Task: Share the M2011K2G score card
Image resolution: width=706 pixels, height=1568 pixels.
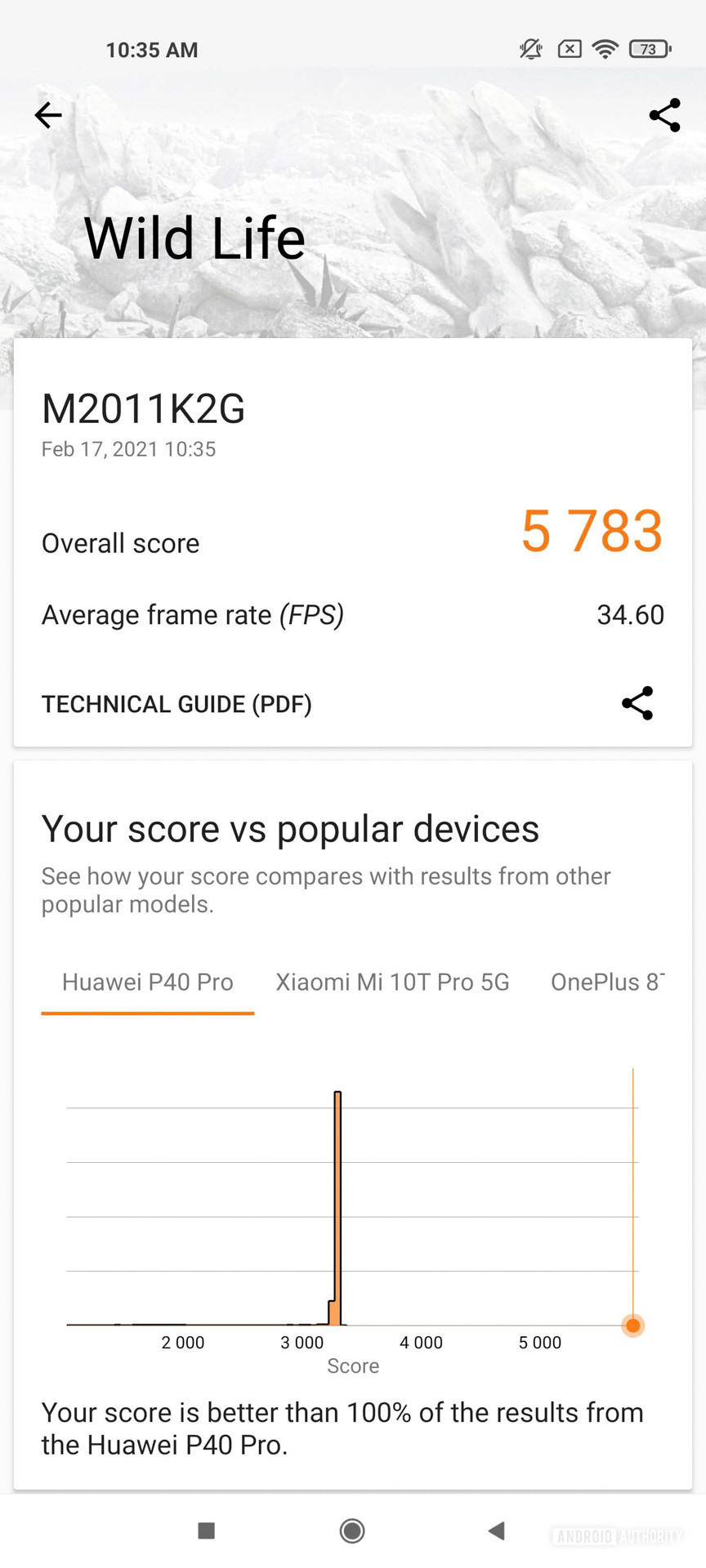Action: click(x=637, y=703)
